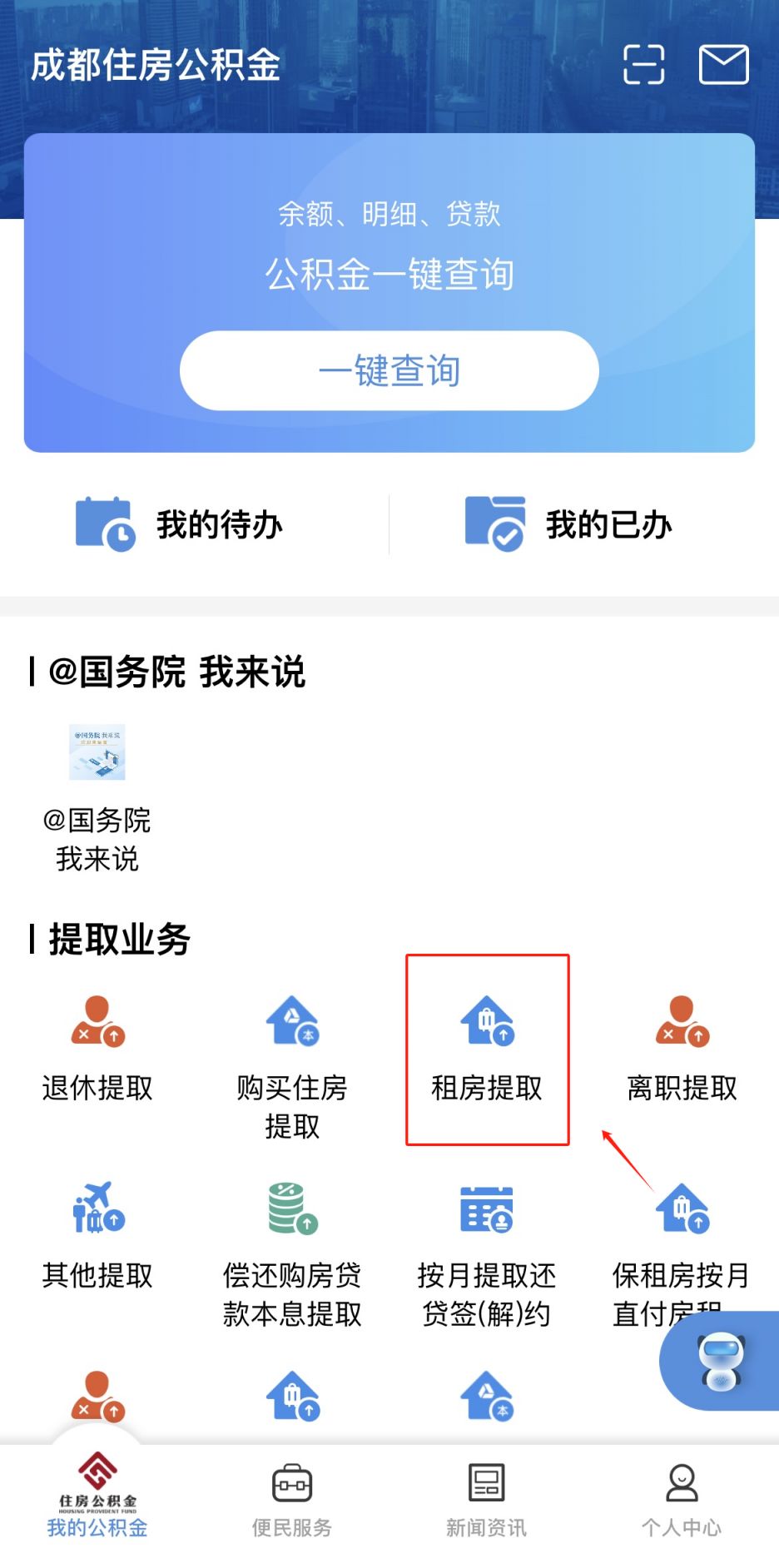Switch to 便民服务 tab
The height and width of the screenshot is (1568, 779).
pyautogui.click(x=292, y=1498)
